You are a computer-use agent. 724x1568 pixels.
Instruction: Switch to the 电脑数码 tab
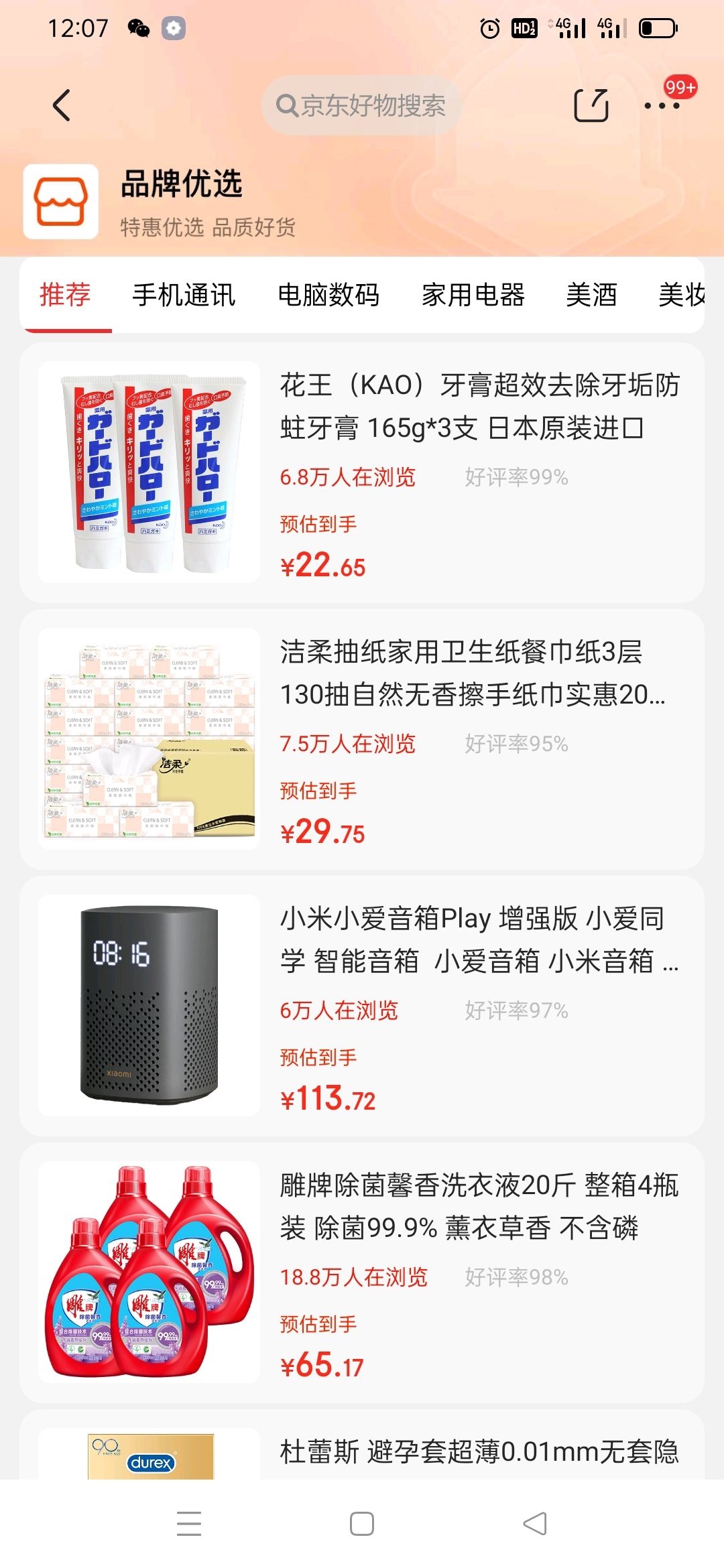tap(328, 295)
